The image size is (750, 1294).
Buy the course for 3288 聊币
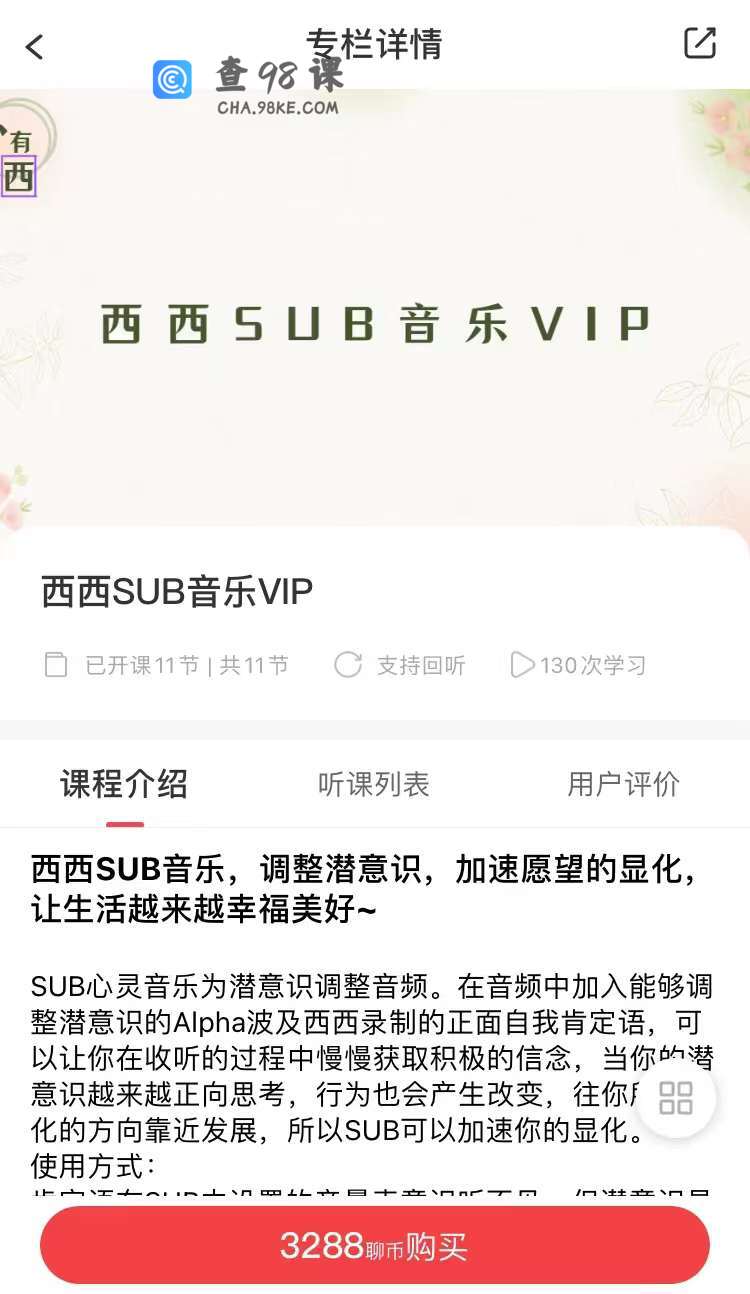click(374, 1246)
